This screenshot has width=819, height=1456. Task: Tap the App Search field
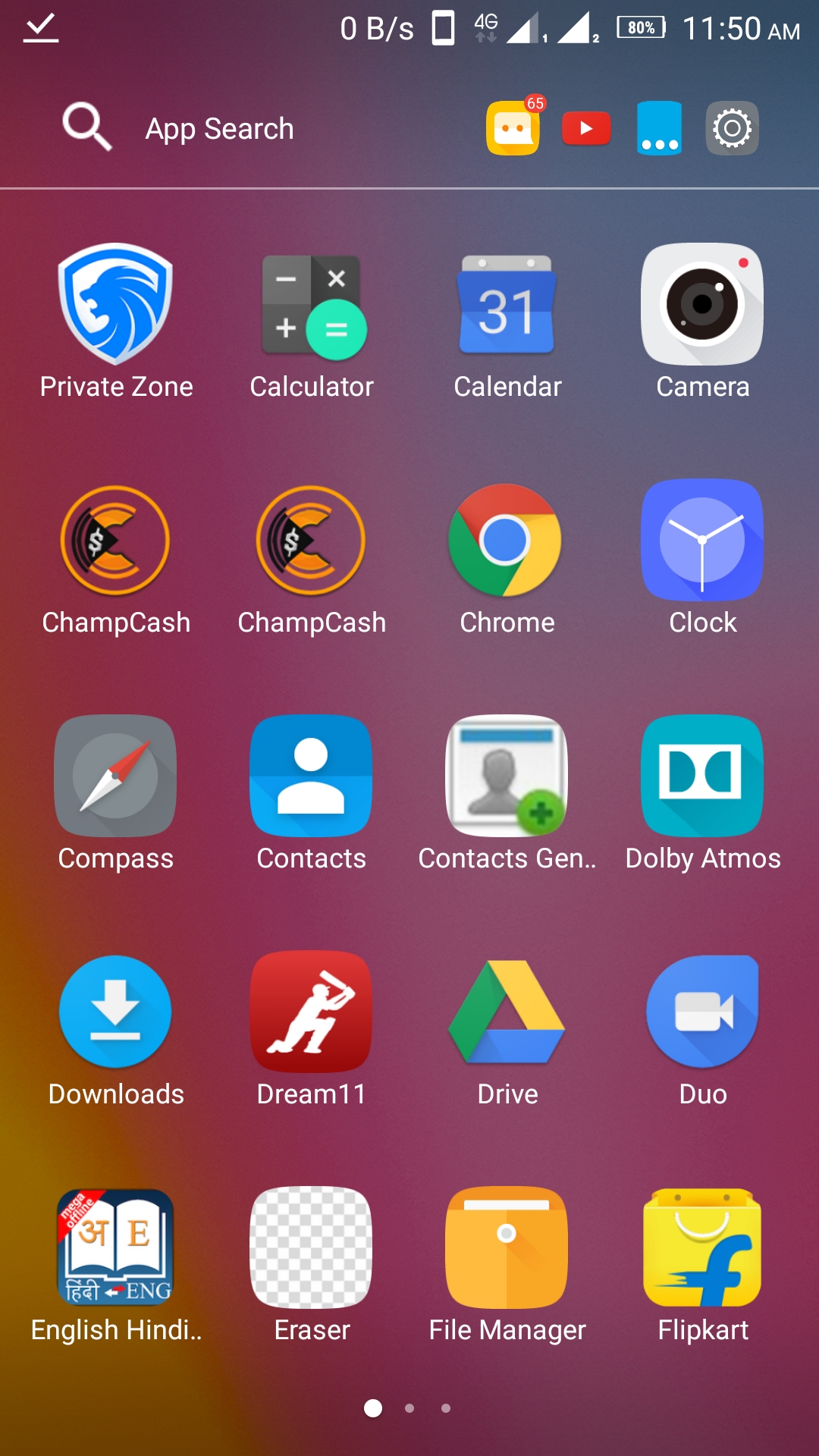click(218, 127)
